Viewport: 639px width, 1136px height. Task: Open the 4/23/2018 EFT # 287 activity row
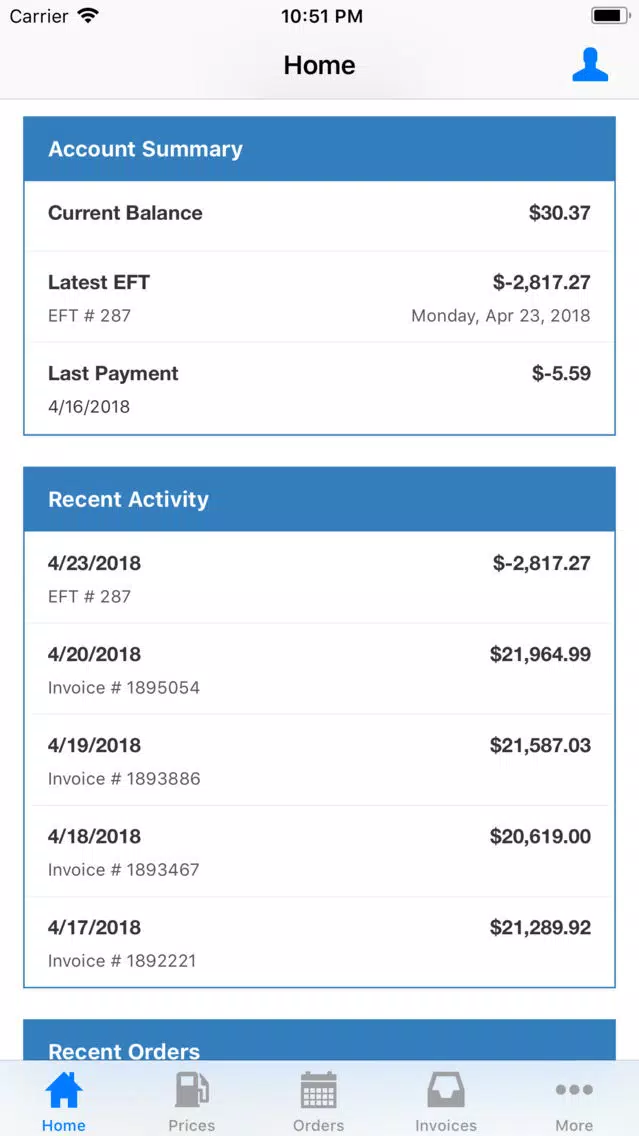point(320,578)
